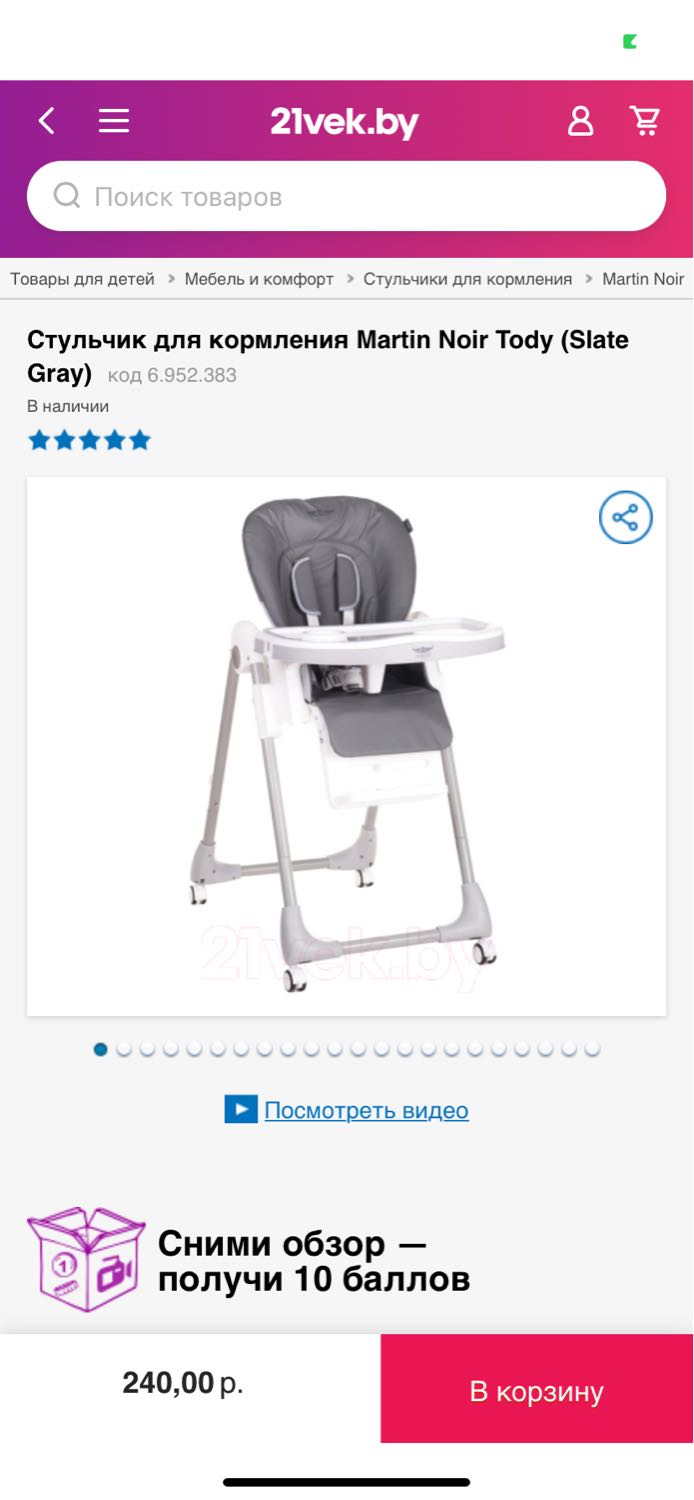Screen dimensions: 694x1500
Task: Go back using the header arrow
Action: (46, 121)
